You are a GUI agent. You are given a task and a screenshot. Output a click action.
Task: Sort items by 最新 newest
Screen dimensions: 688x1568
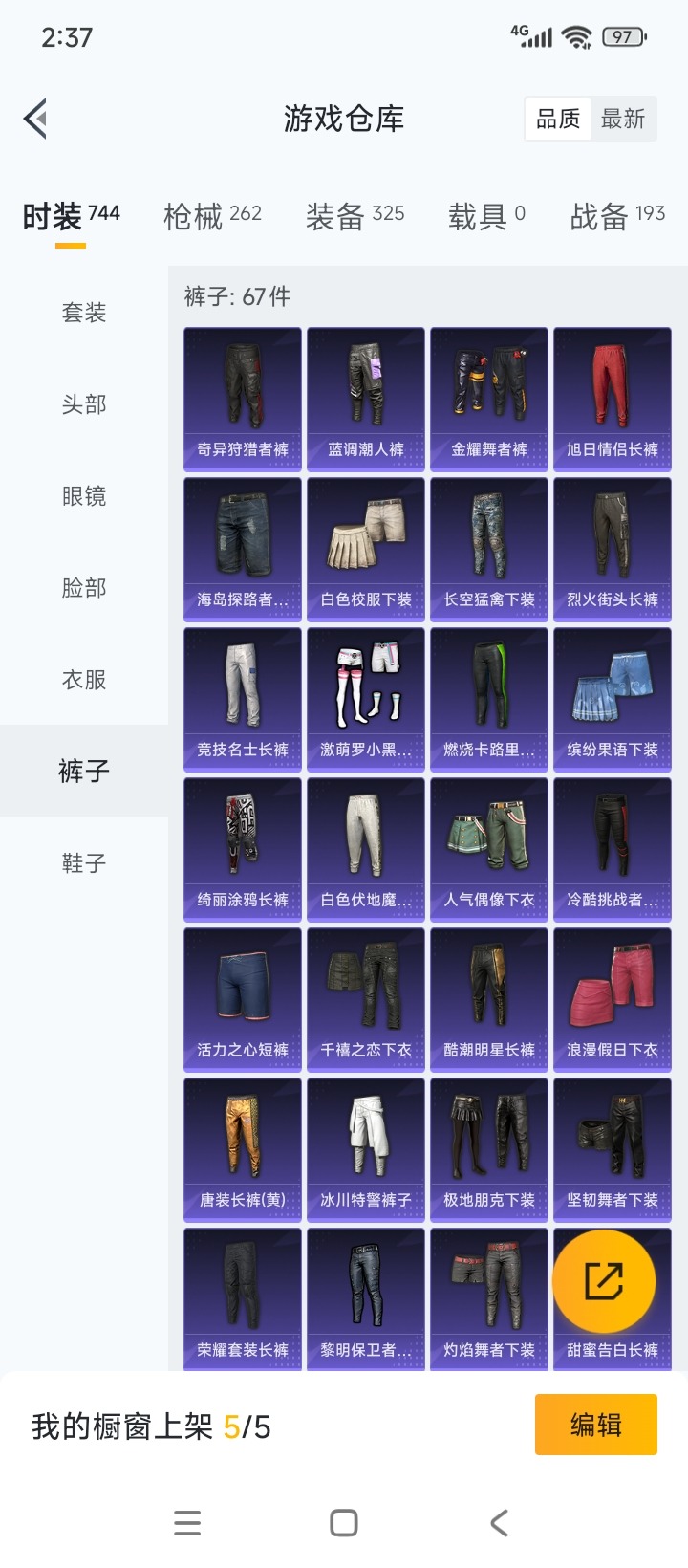[624, 119]
